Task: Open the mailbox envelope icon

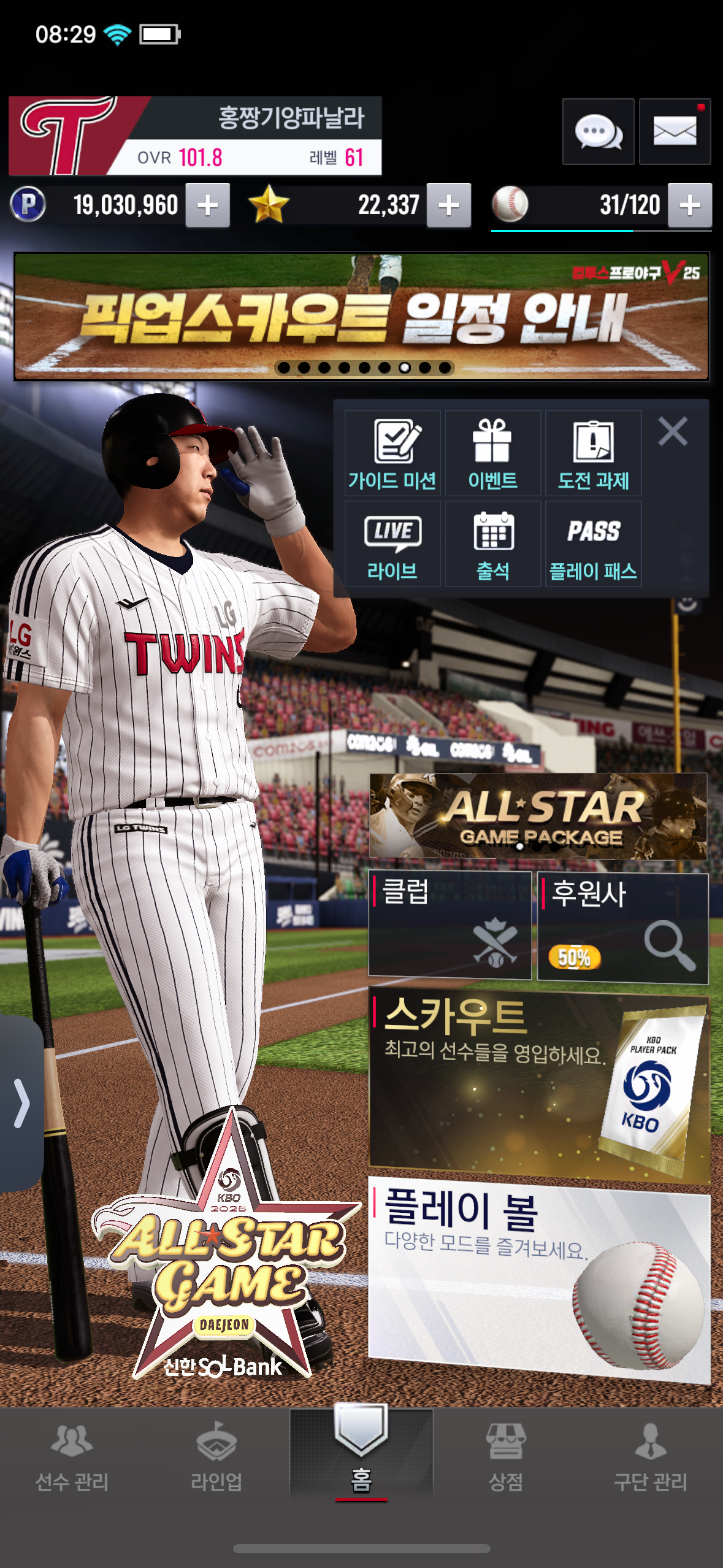Action: [675, 131]
